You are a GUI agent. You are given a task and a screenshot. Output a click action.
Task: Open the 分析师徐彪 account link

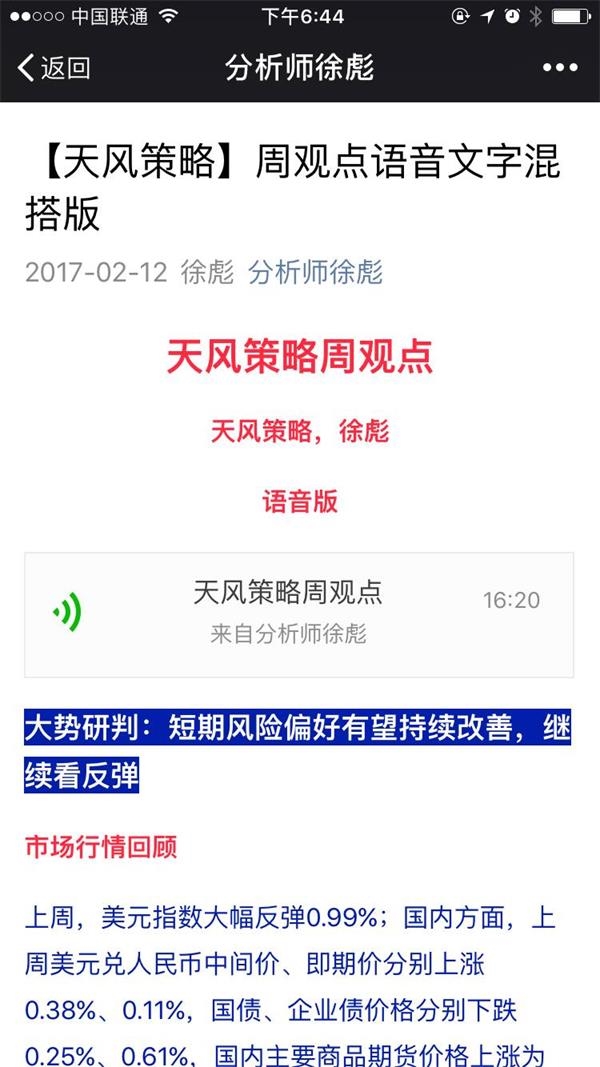pyautogui.click(x=315, y=272)
